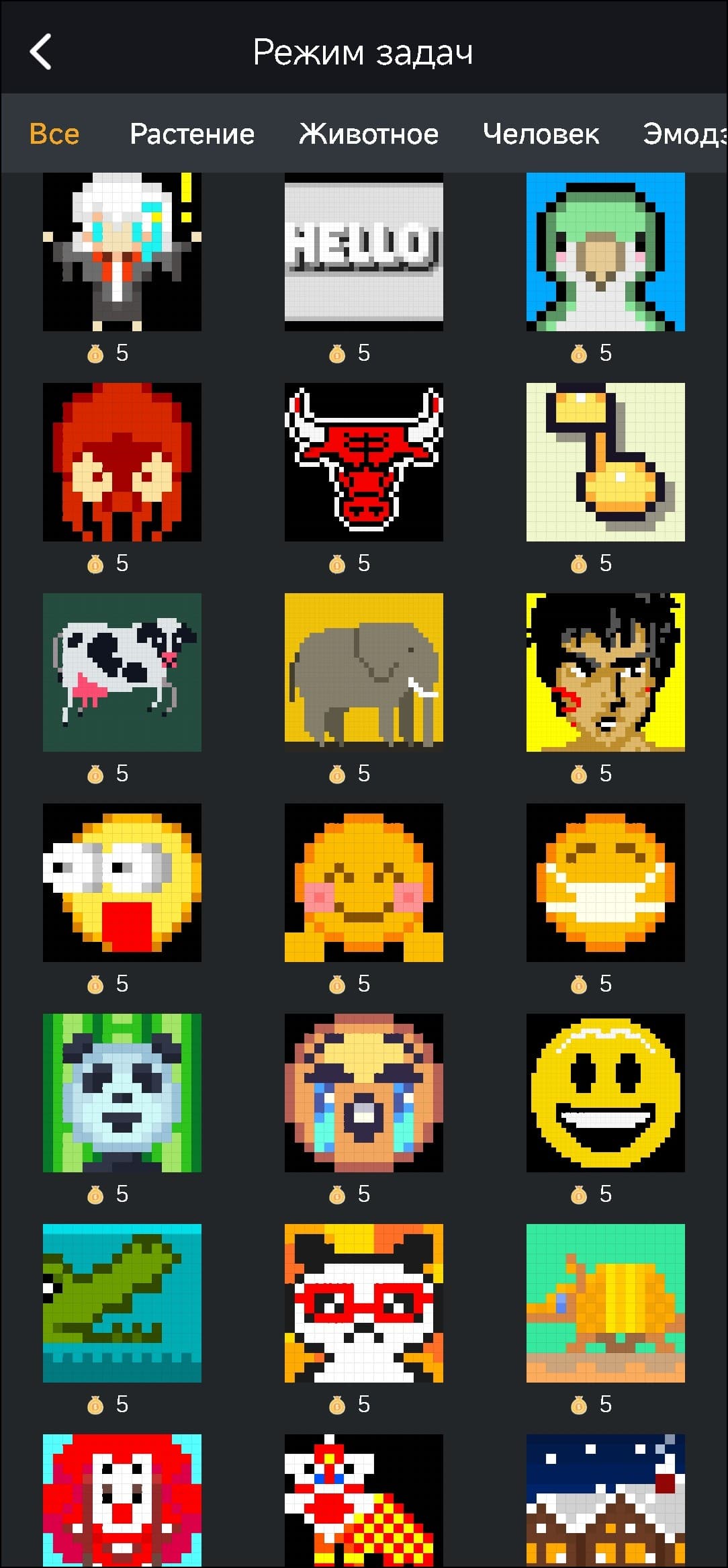
Task: Pick the white-haired anime character picture
Action: click(122, 251)
